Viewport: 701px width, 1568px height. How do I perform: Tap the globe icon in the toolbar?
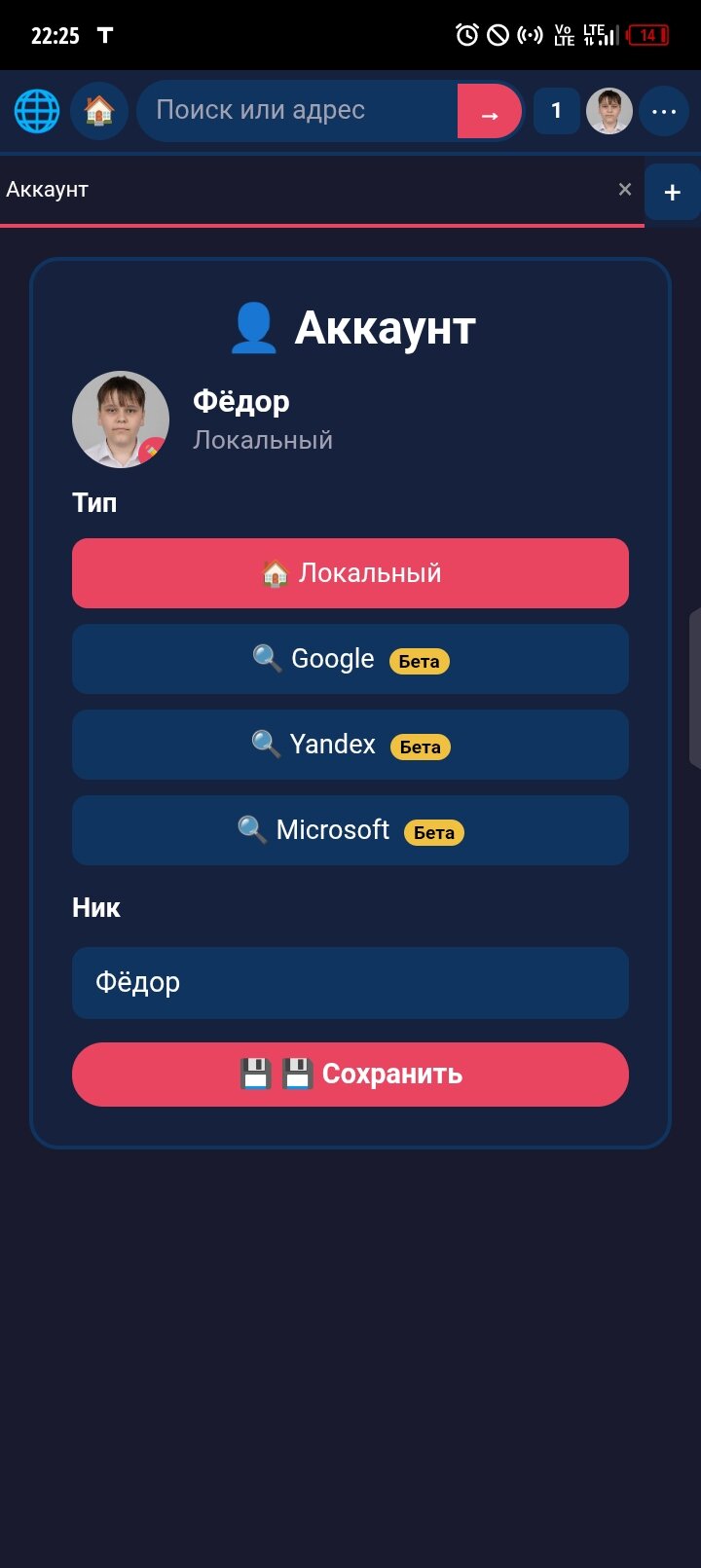coord(37,111)
